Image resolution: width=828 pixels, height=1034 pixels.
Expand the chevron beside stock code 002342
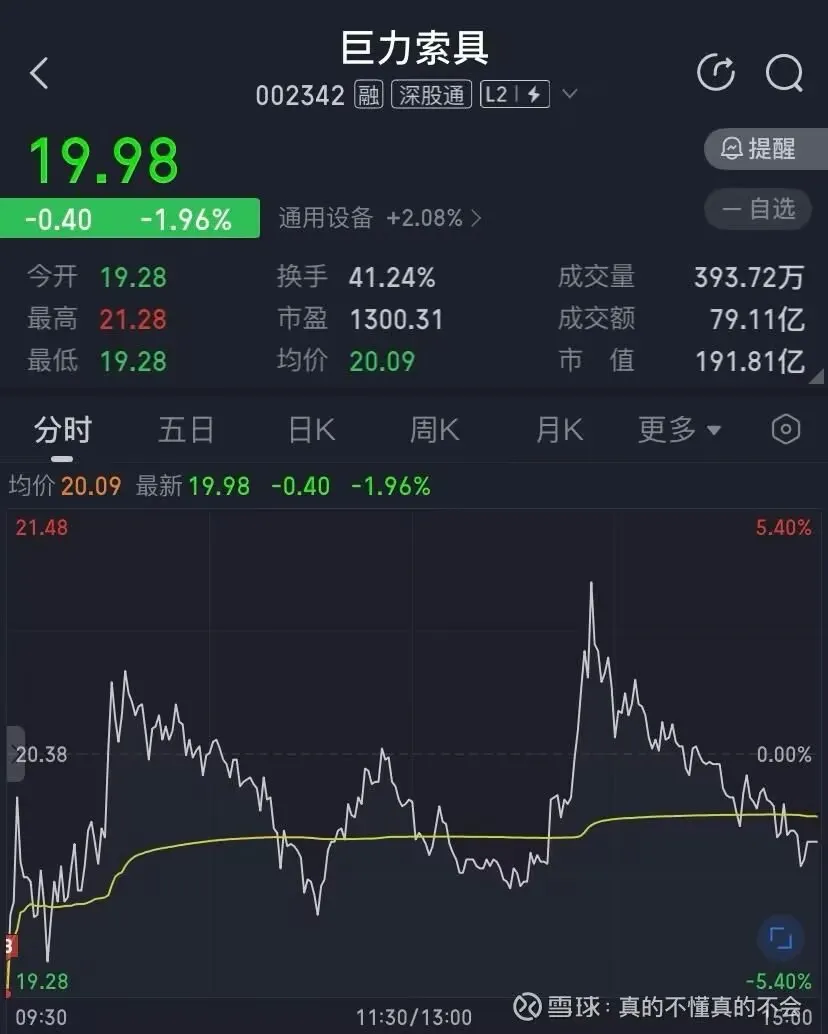click(570, 95)
